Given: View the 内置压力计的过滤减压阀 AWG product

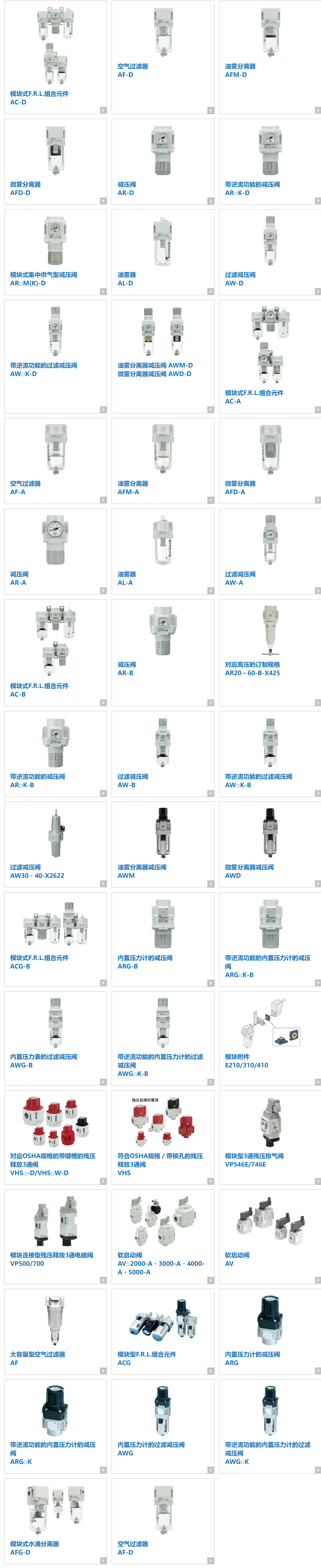Looking at the screenshot, I should click(162, 1426).
